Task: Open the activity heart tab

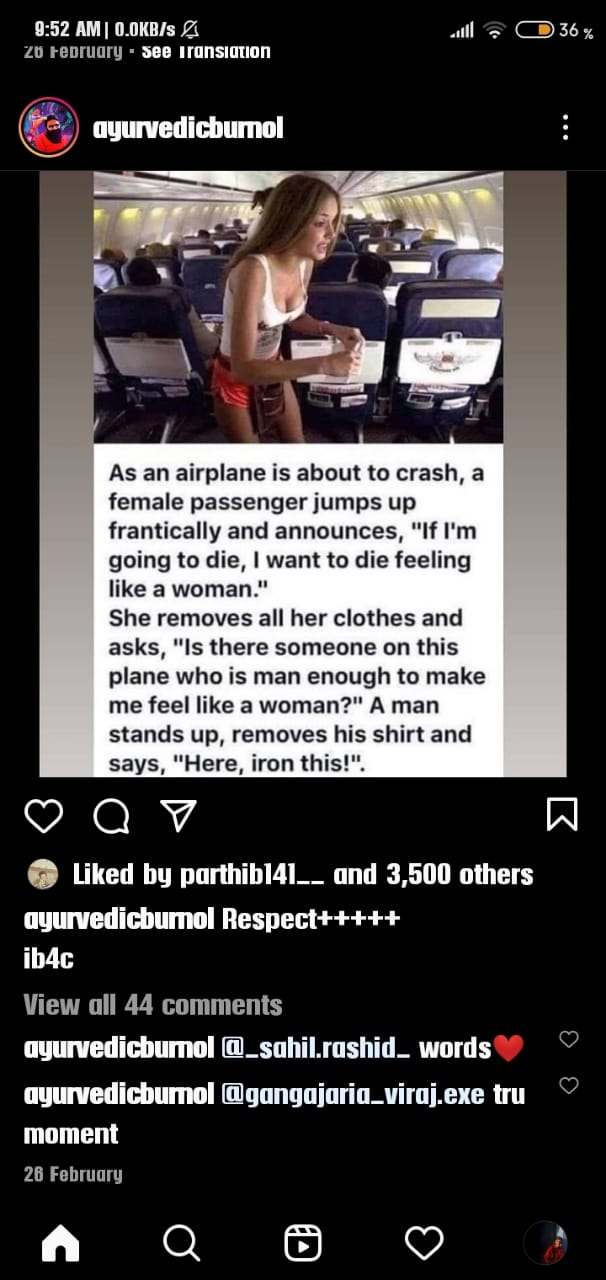Action: [424, 1244]
